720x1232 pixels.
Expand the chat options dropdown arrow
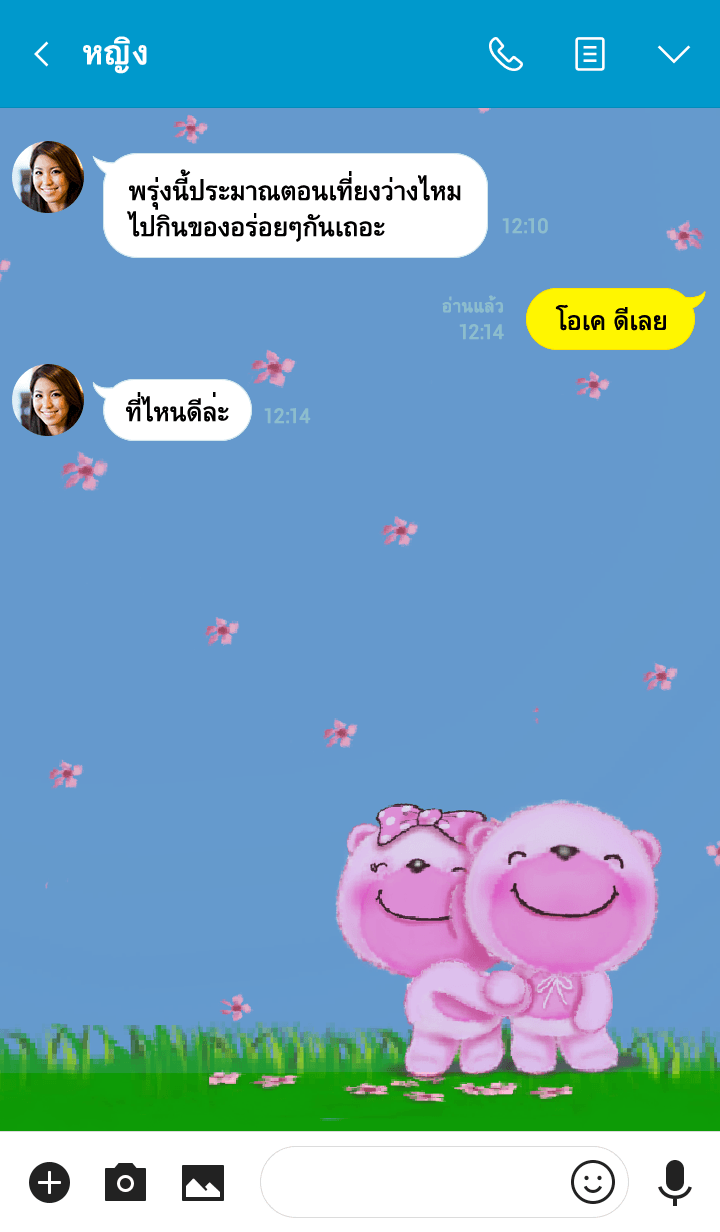click(x=674, y=54)
